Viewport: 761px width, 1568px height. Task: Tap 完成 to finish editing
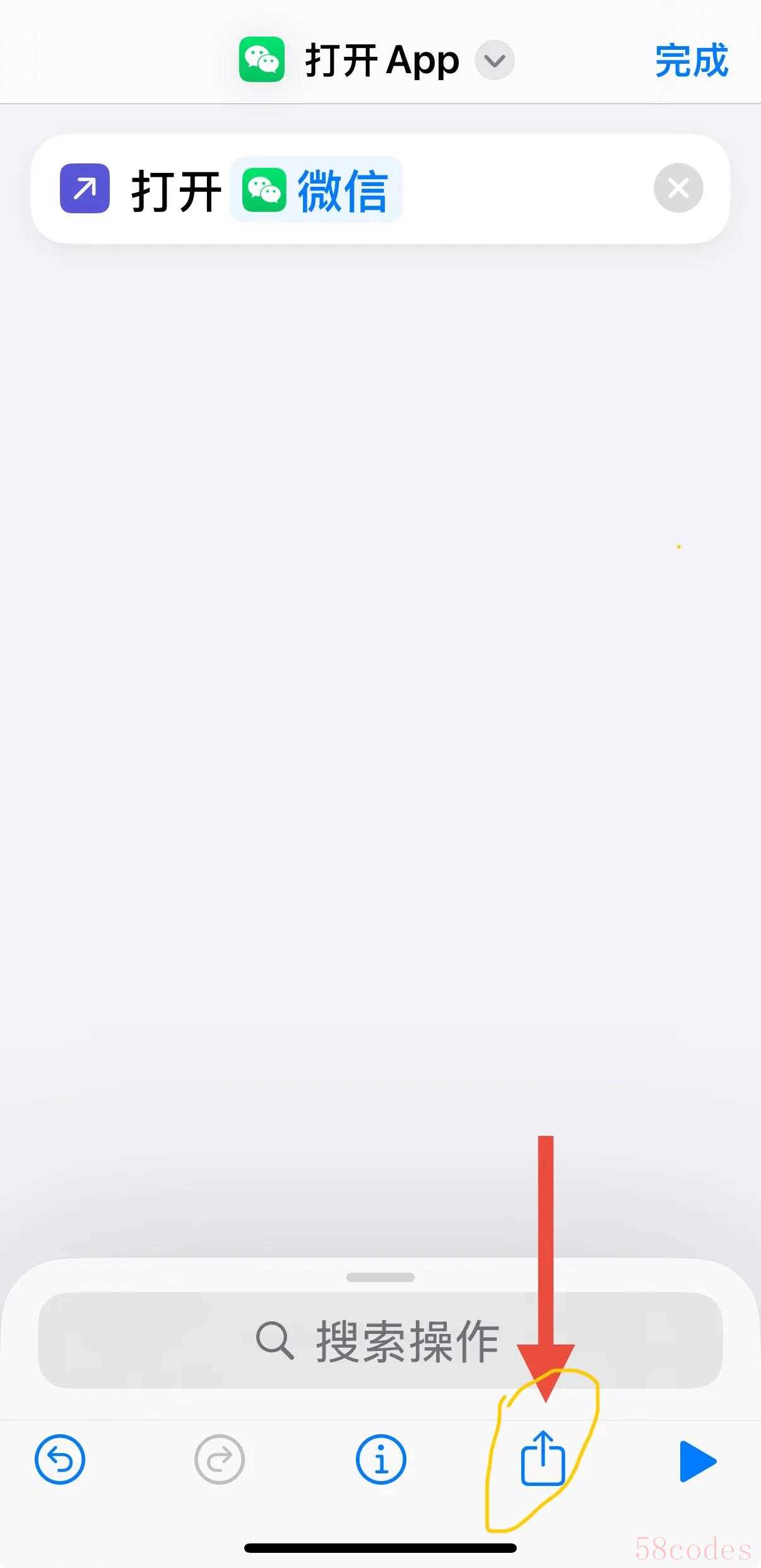point(692,61)
